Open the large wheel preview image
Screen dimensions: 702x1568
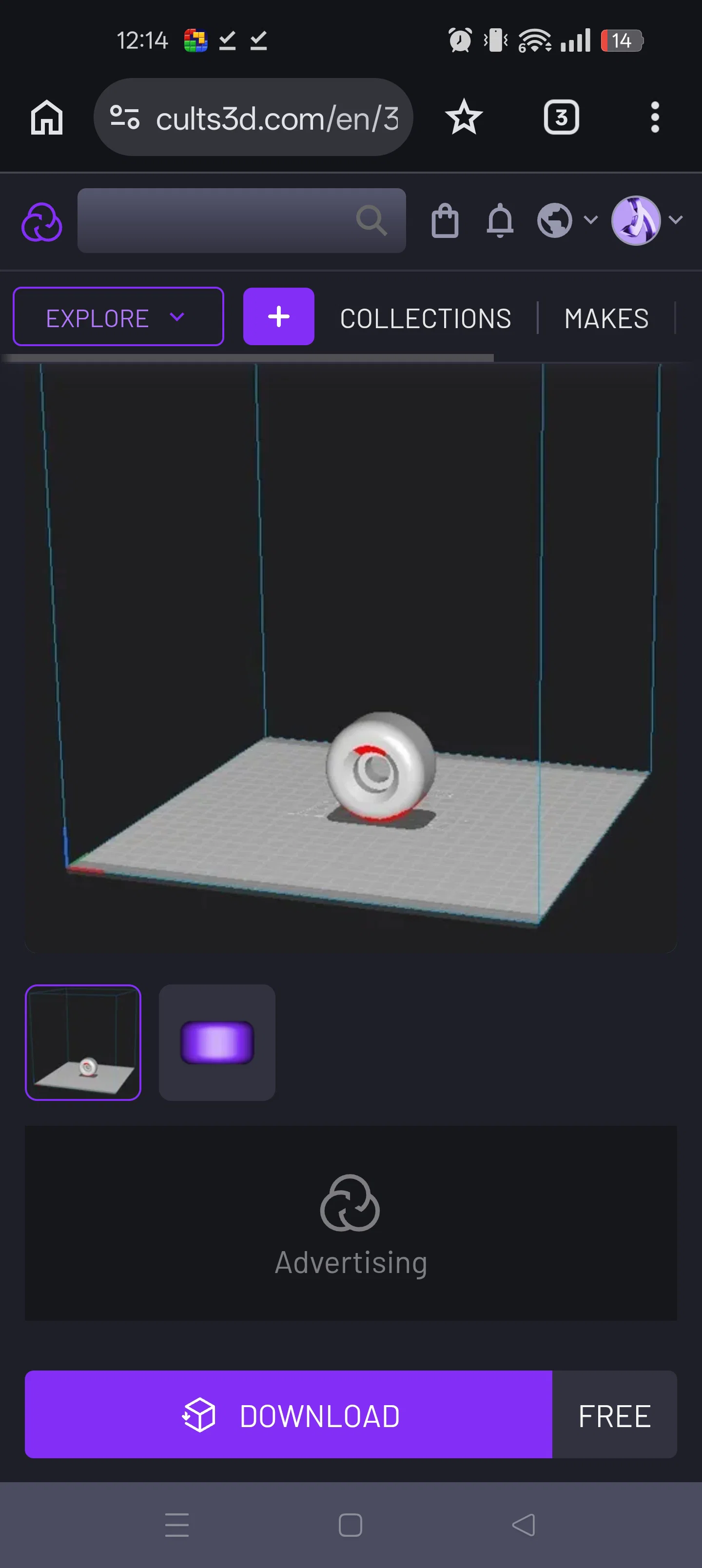(x=351, y=657)
